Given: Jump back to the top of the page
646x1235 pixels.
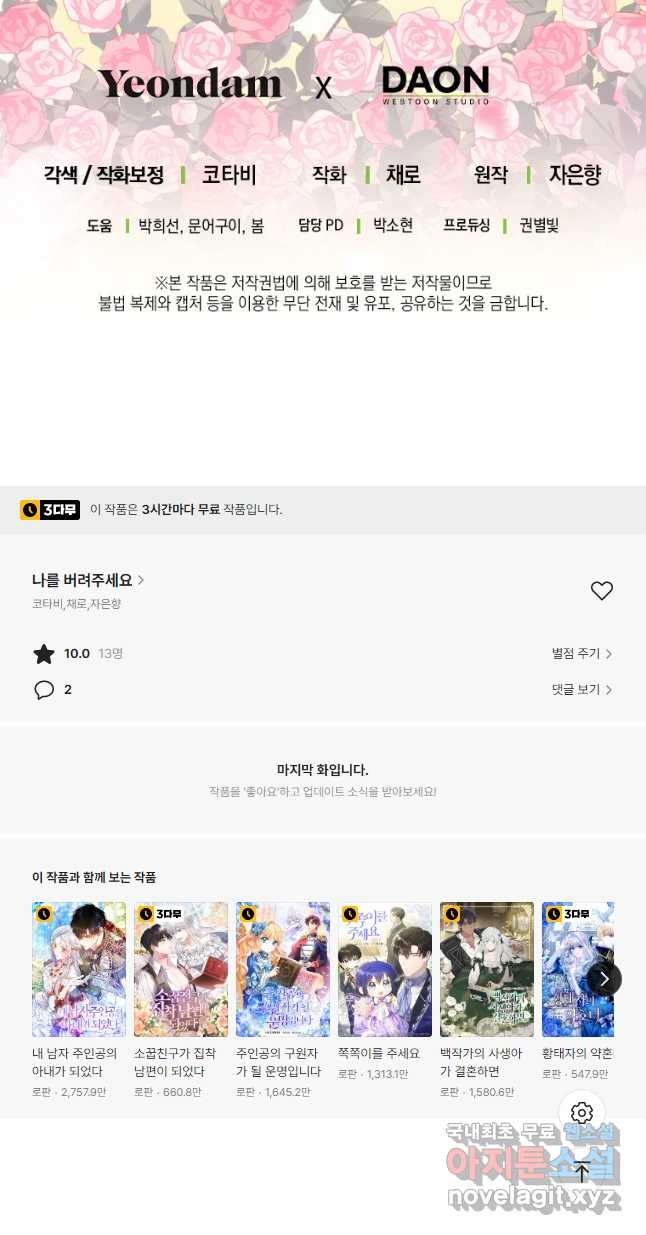Looking at the screenshot, I should [x=582, y=1172].
